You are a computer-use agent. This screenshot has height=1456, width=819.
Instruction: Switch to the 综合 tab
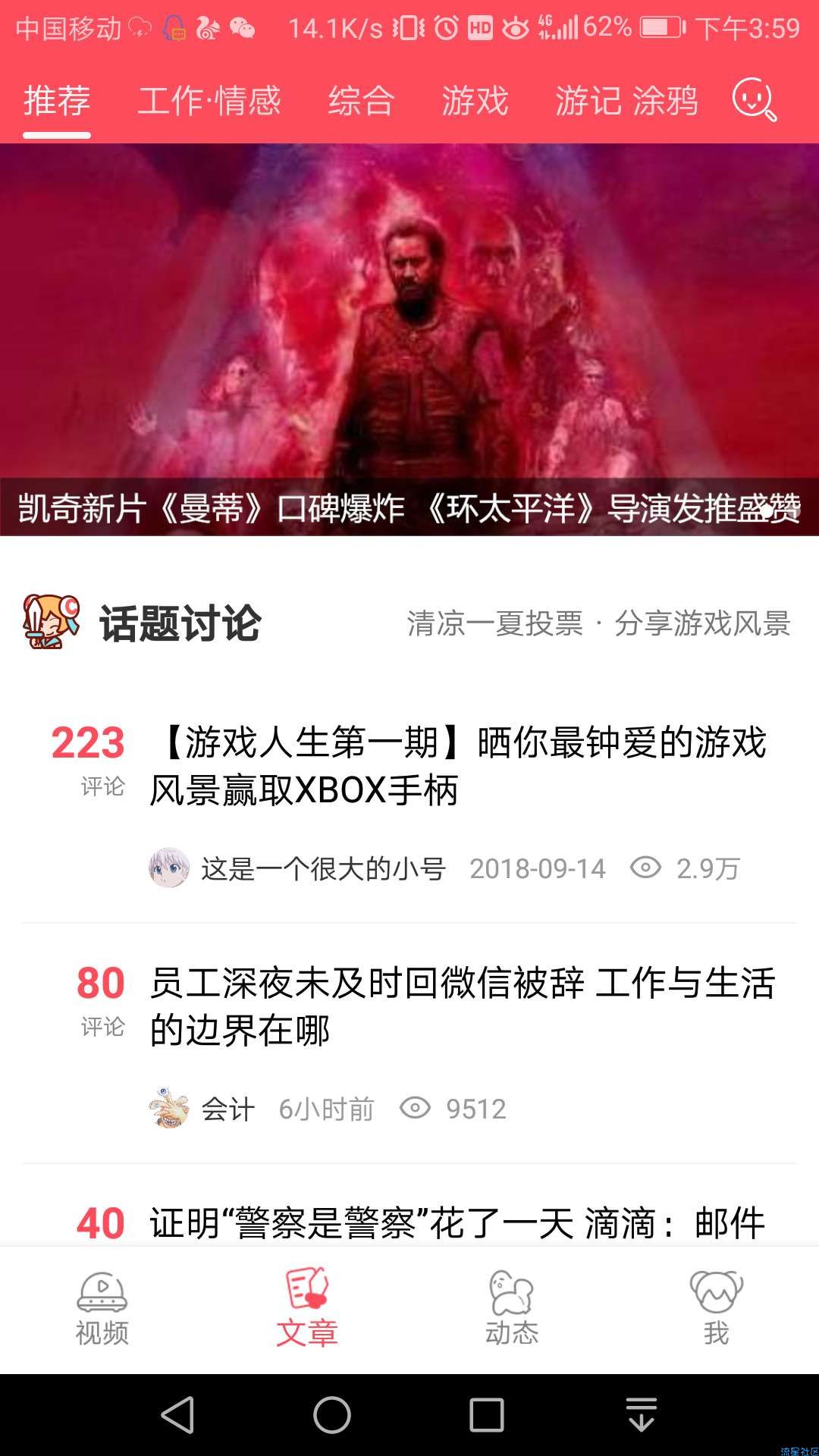pyautogui.click(x=361, y=101)
